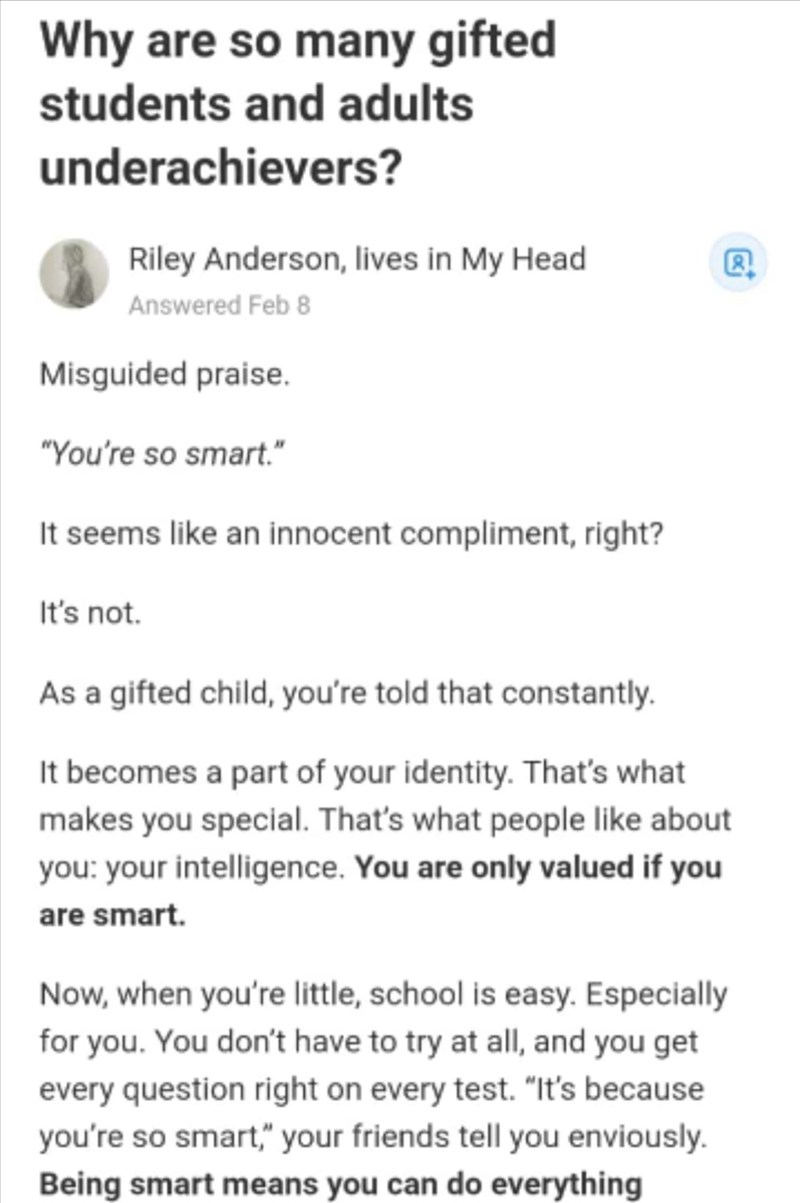Screen dimensions: 800x1203
Task: Open Riley Anderson's profile picture
Action: [73, 273]
